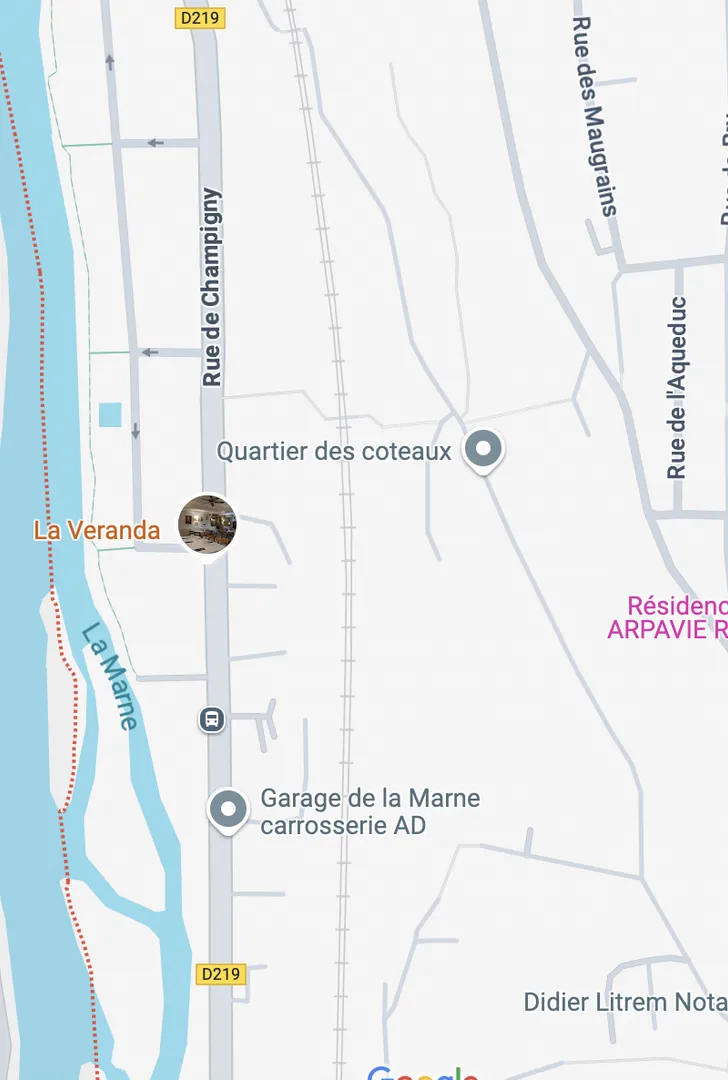The image size is (728, 1080).
Task: Open the Résidence ARPAVIE place label
Action: [668, 618]
